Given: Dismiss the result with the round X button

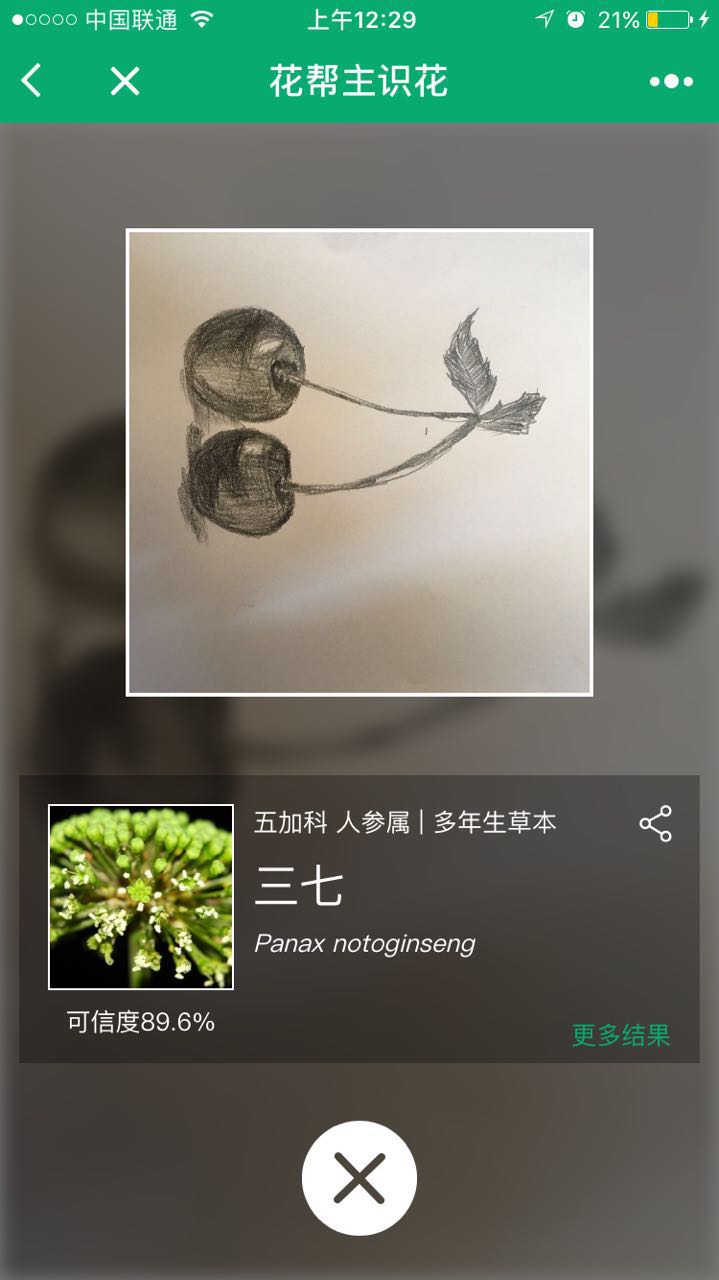Looking at the screenshot, I should 359,1178.
